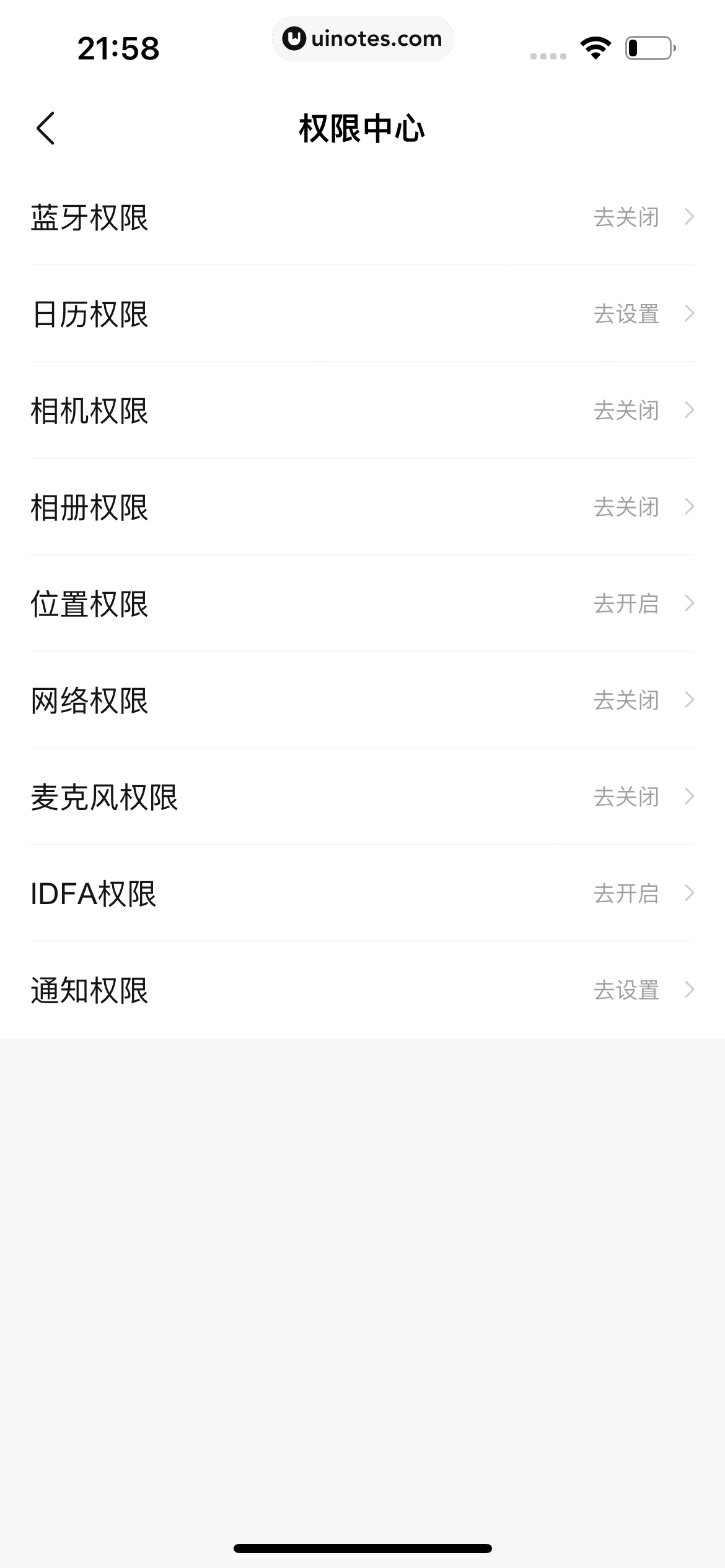Click 去设置 for 通知权限
Image resolution: width=725 pixels, height=1568 pixels.
(x=626, y=991)
